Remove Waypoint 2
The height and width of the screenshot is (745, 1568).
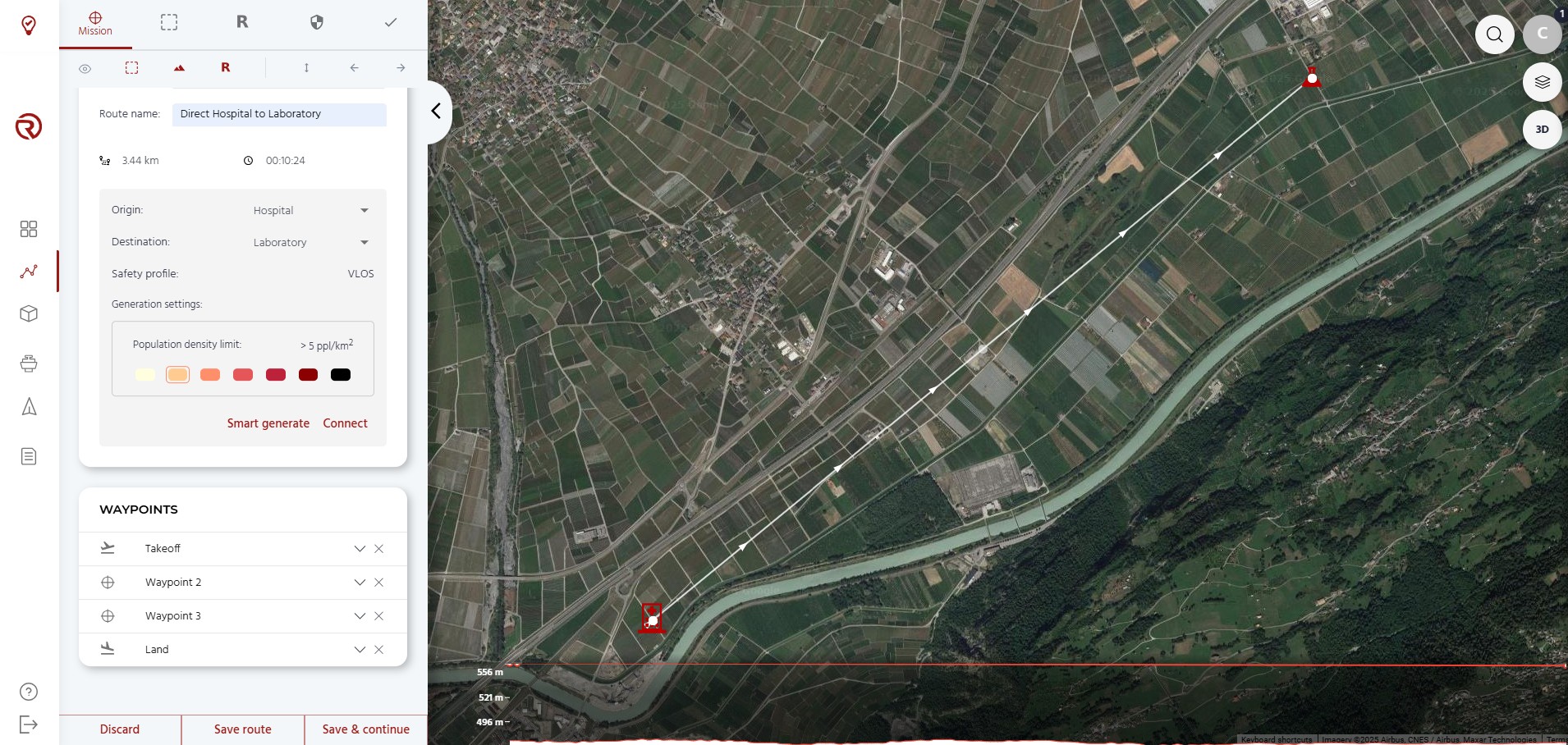[379, 583]
